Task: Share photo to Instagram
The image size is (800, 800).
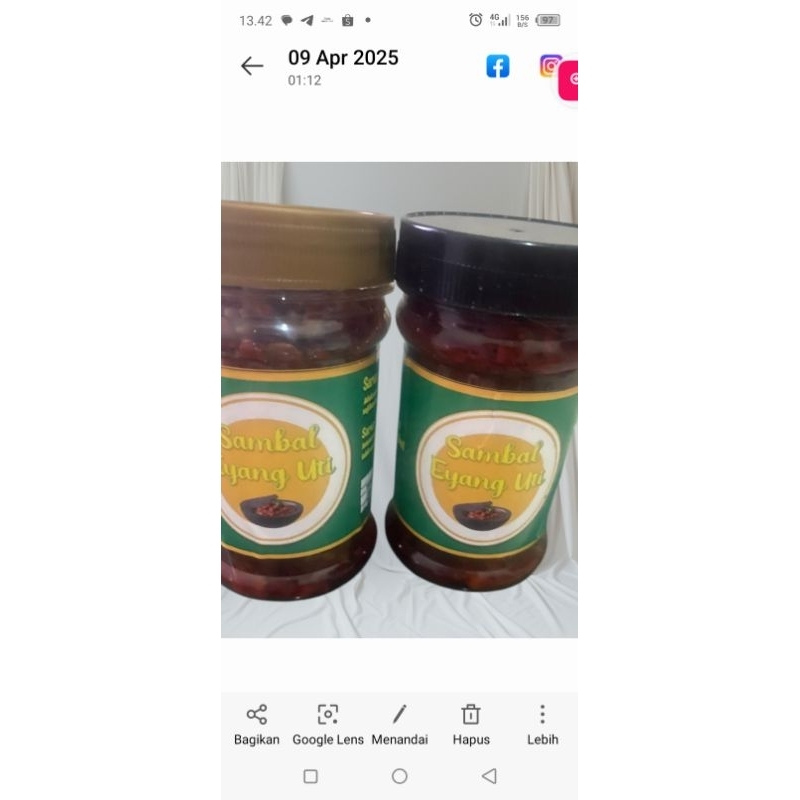Action: pos(550,66)
